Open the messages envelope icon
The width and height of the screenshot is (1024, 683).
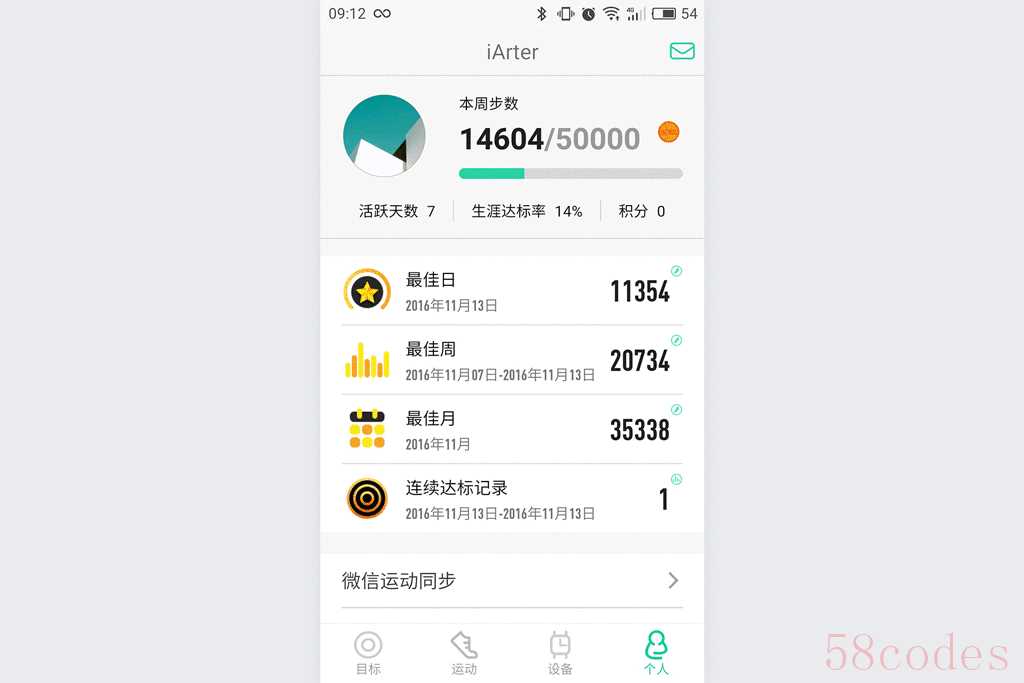click(x=682, y=51)
